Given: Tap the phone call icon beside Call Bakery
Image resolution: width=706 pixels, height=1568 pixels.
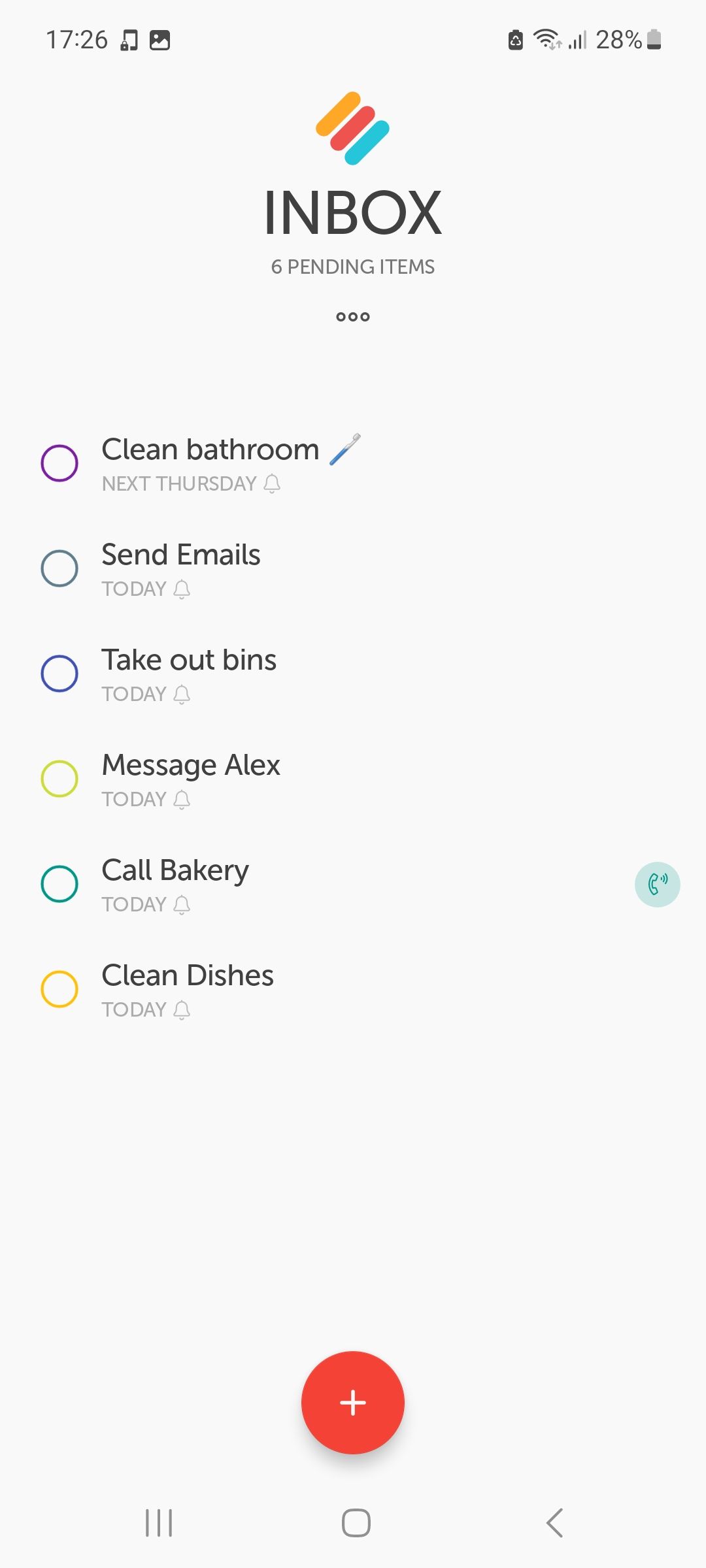Looking at the screenshot, I should point(657,885).
